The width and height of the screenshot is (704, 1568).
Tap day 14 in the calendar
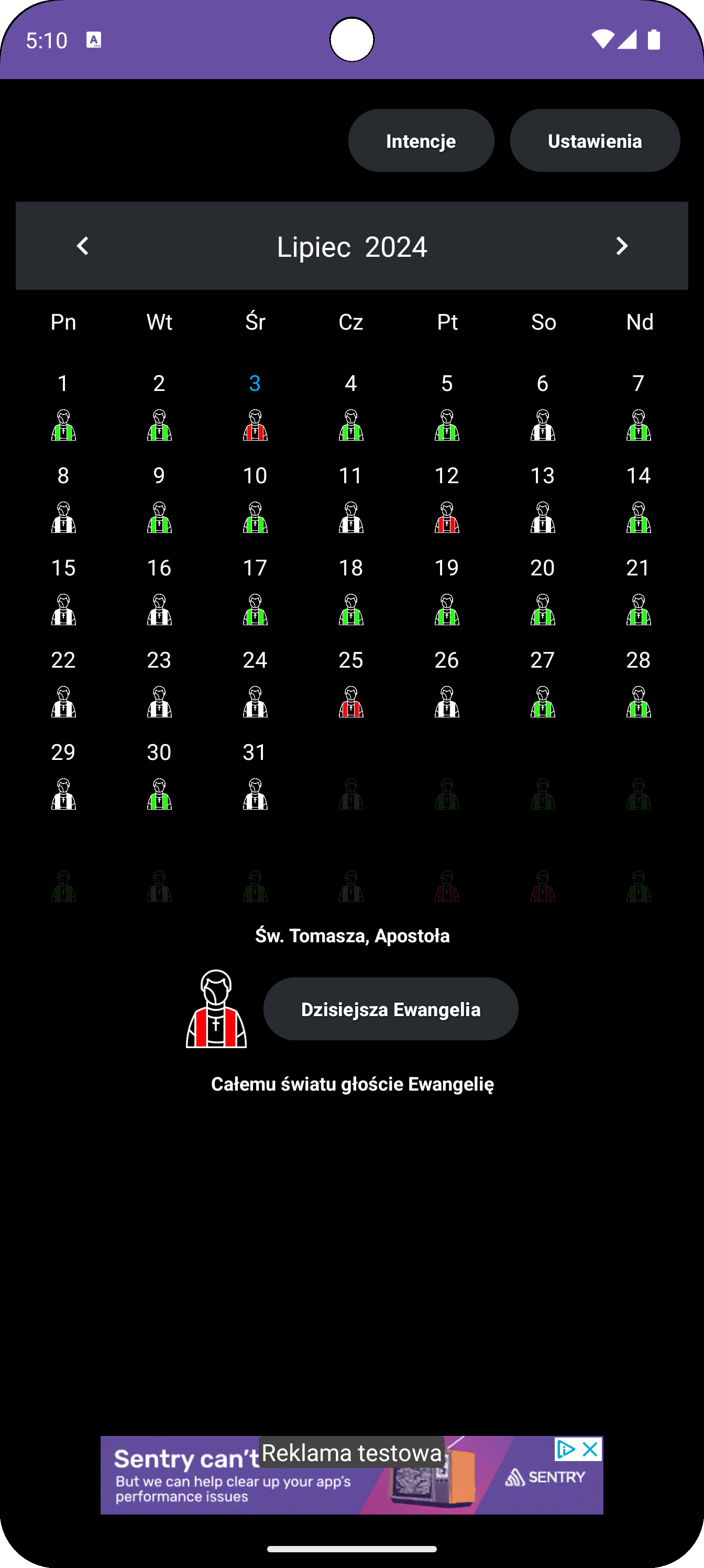pos(639,497)
